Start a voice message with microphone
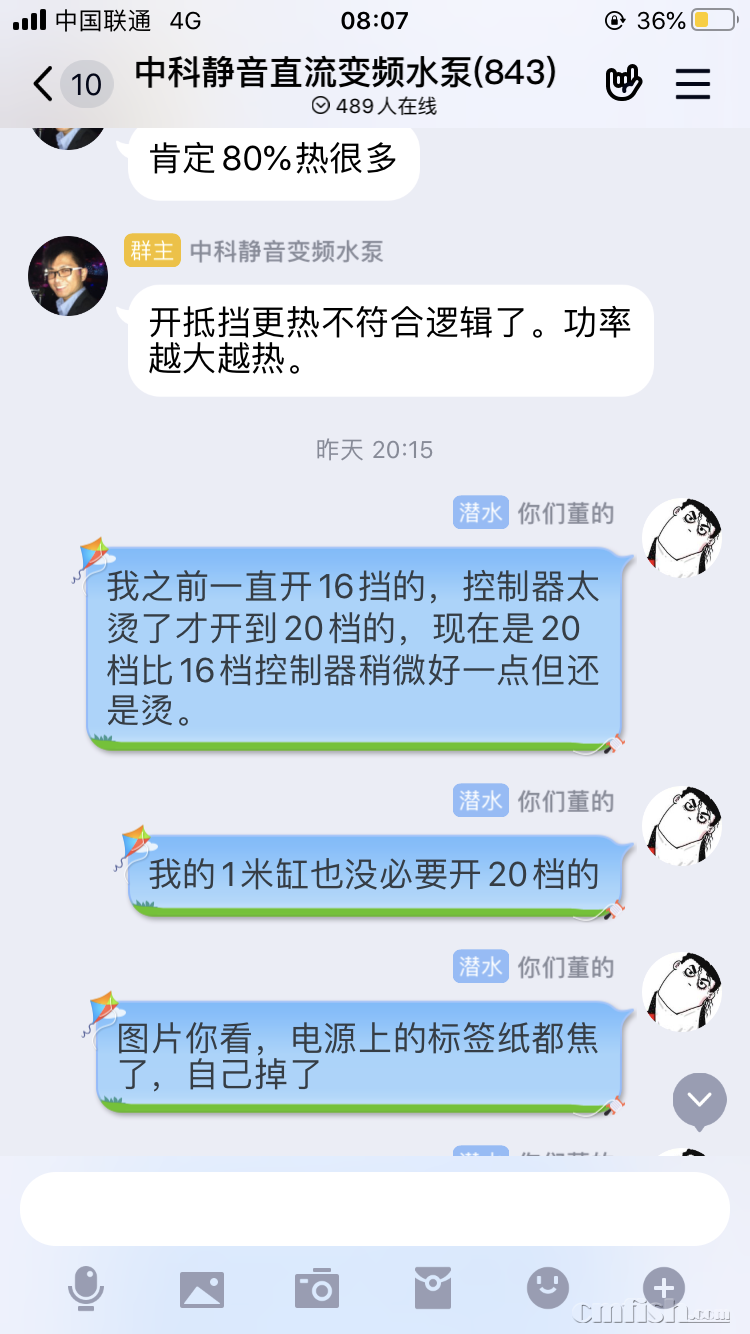 86,1288
